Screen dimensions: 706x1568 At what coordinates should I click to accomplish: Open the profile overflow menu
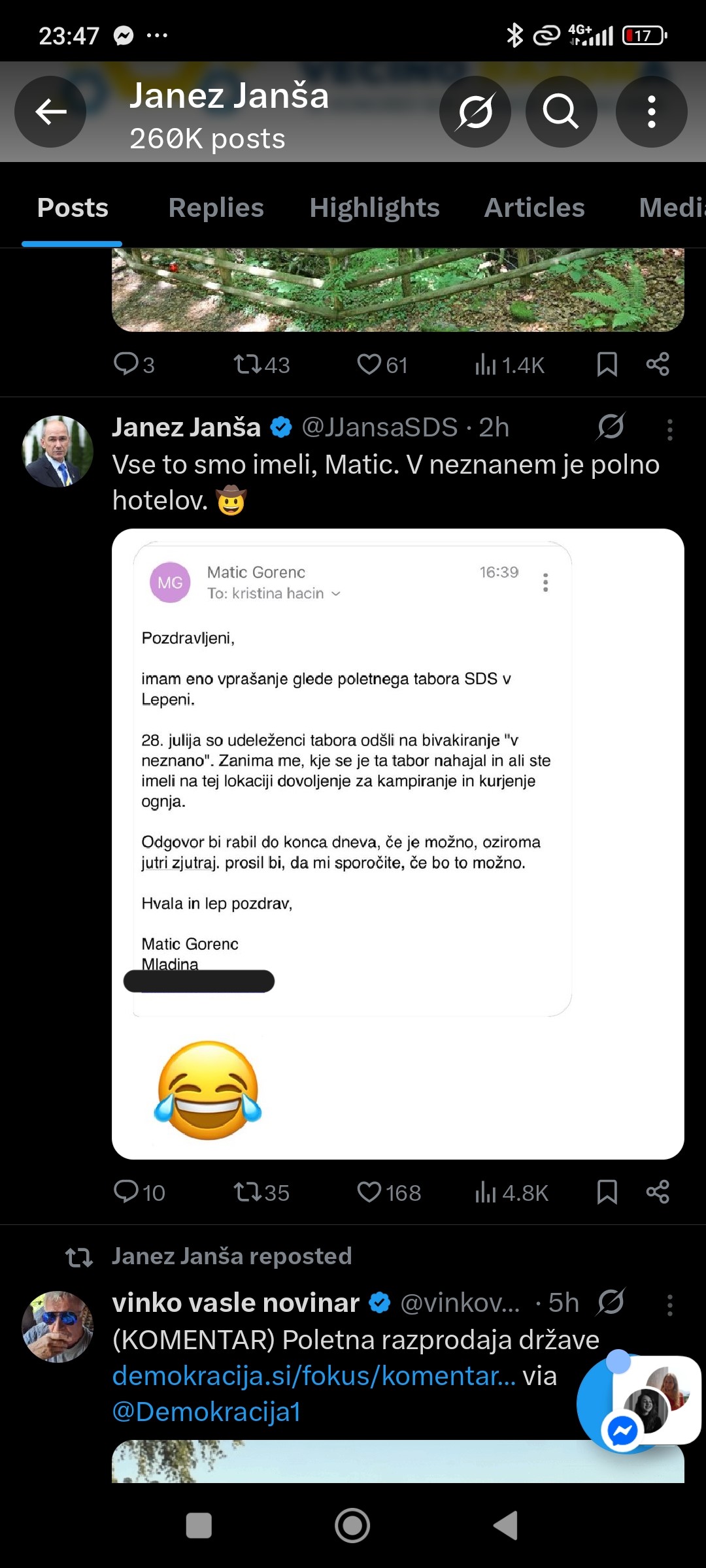pos(651,112)
